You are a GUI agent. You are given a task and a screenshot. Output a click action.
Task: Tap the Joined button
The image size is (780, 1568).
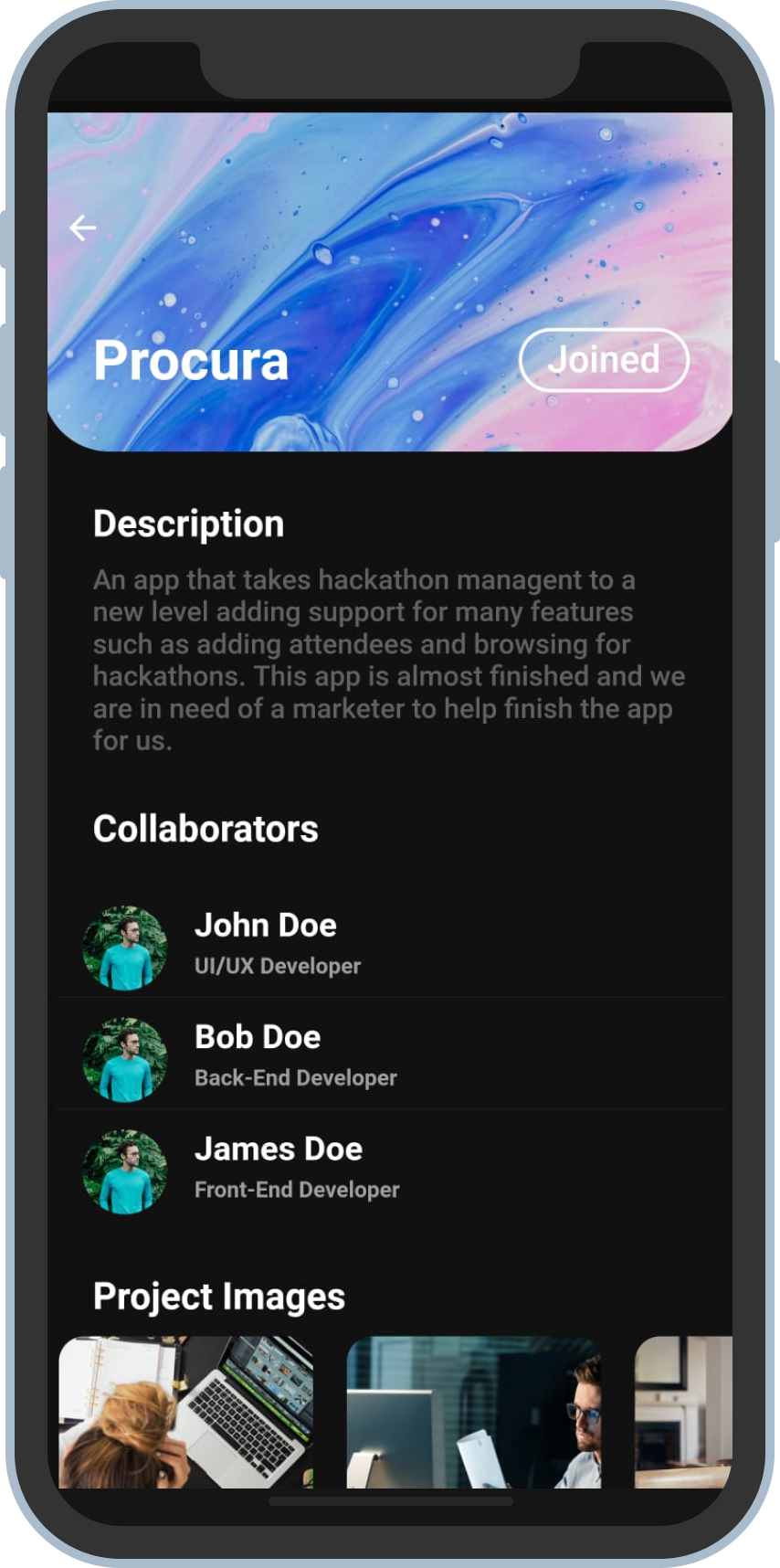pyautogui.click(x=604, y=360)
